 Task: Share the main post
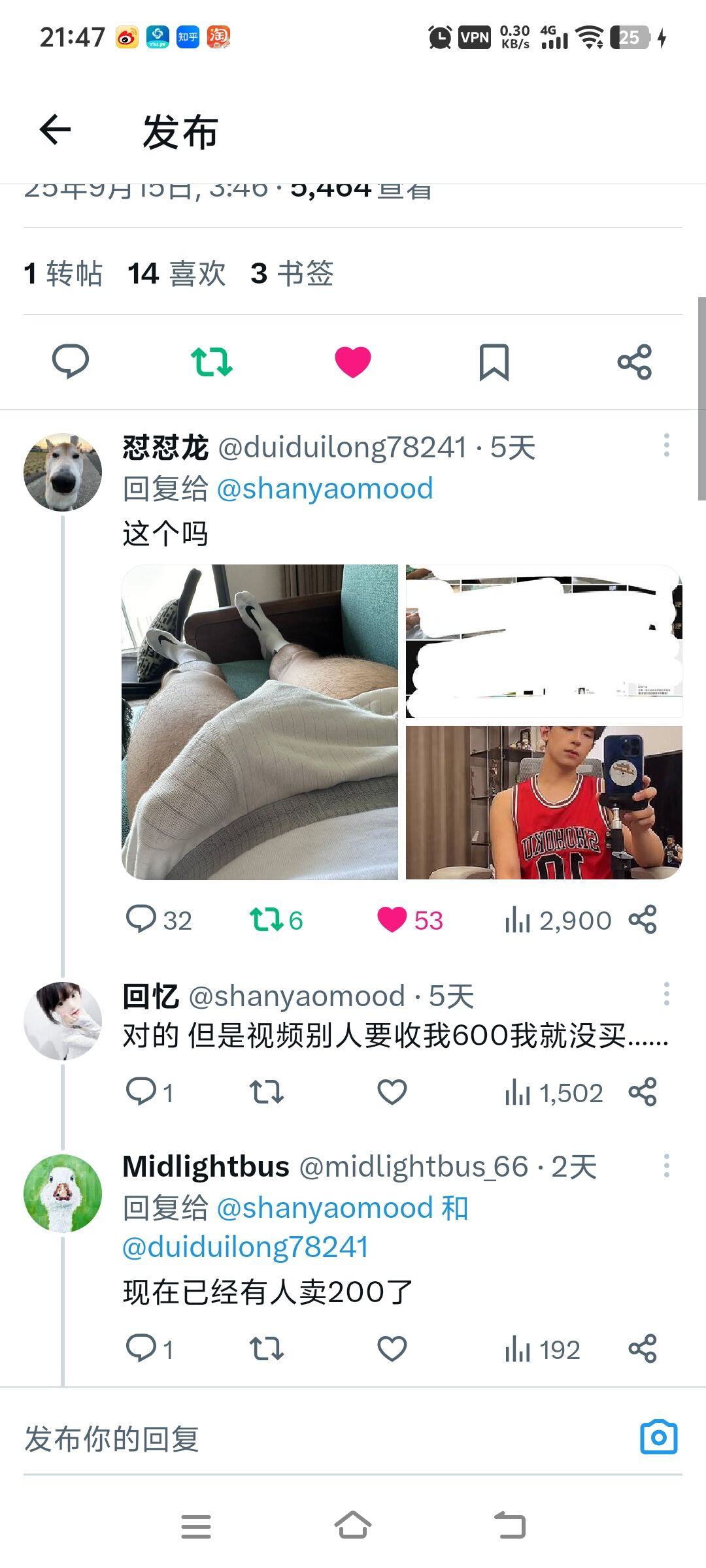(x=635, y=361)
